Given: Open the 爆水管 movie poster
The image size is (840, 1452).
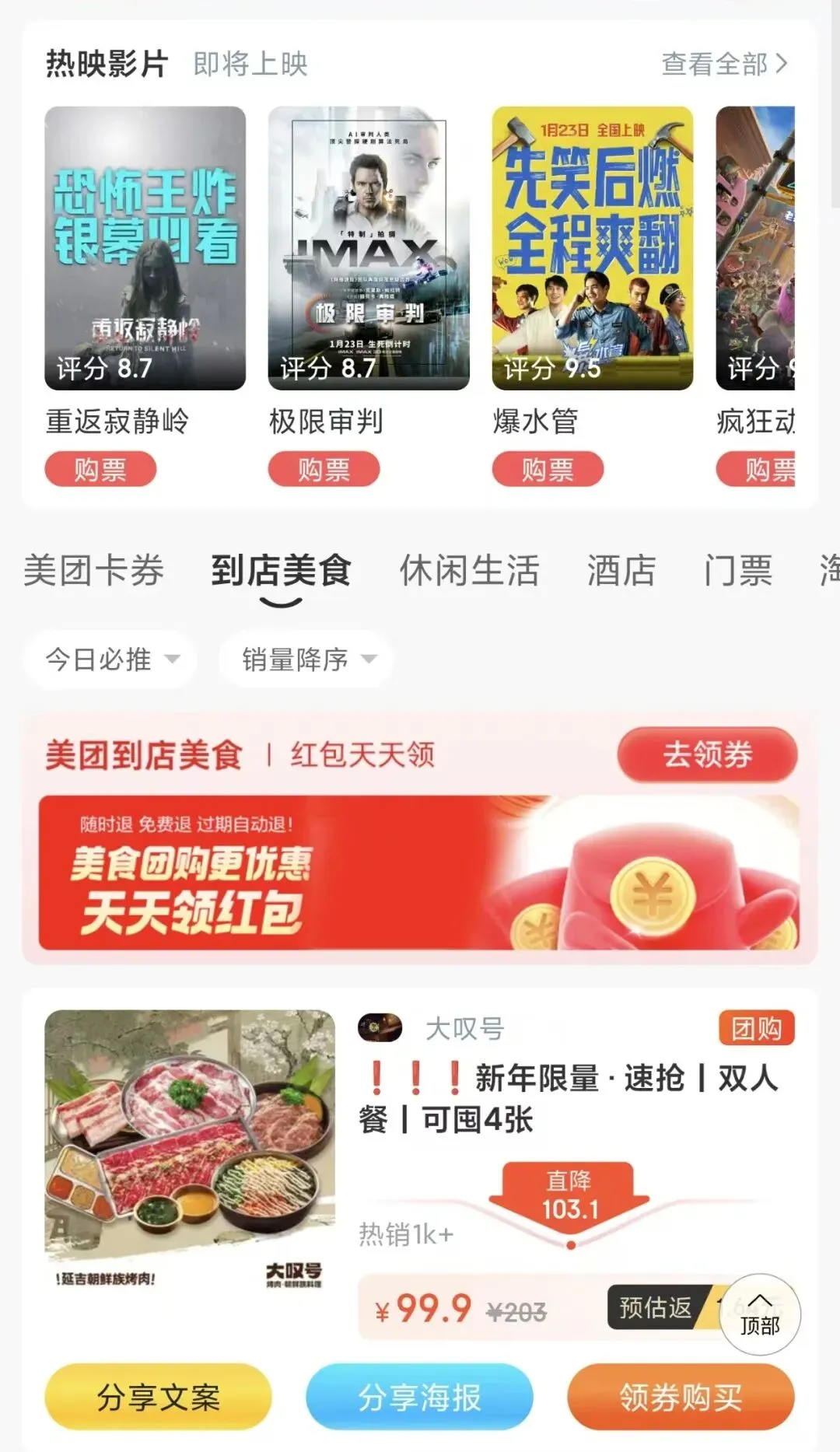Looking at the screenshot, I should [592, 248].
